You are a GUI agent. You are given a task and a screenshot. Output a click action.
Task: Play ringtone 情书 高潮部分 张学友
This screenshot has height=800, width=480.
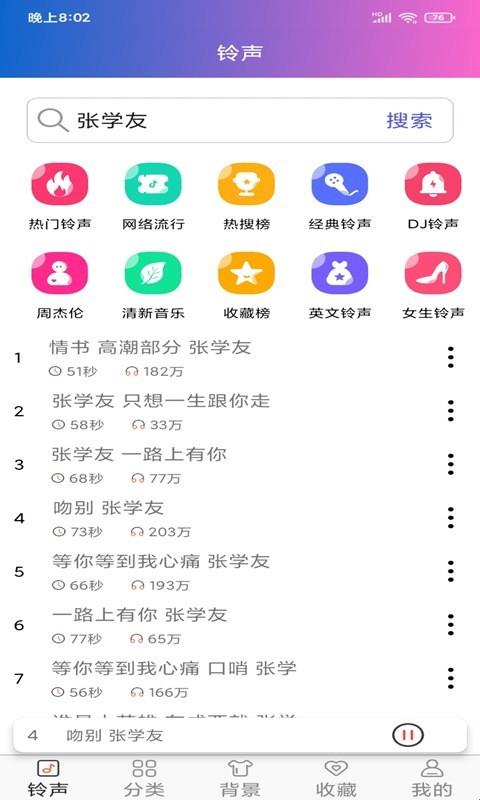point(224,358)
